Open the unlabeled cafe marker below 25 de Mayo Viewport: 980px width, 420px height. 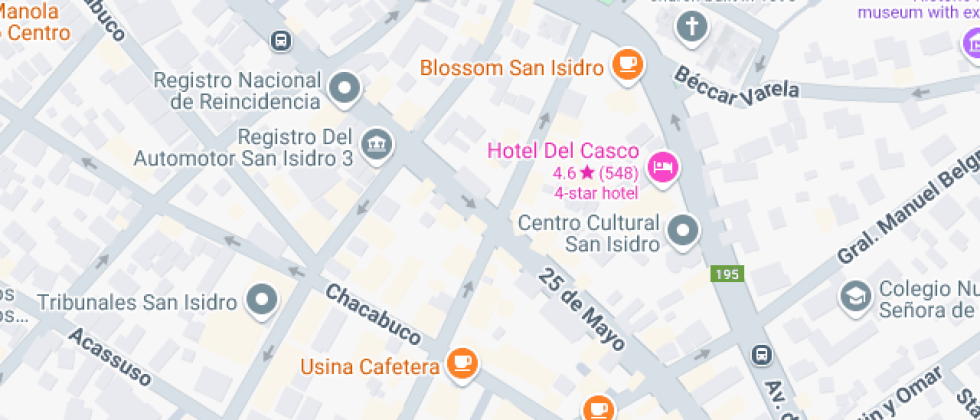click(599, 407)
